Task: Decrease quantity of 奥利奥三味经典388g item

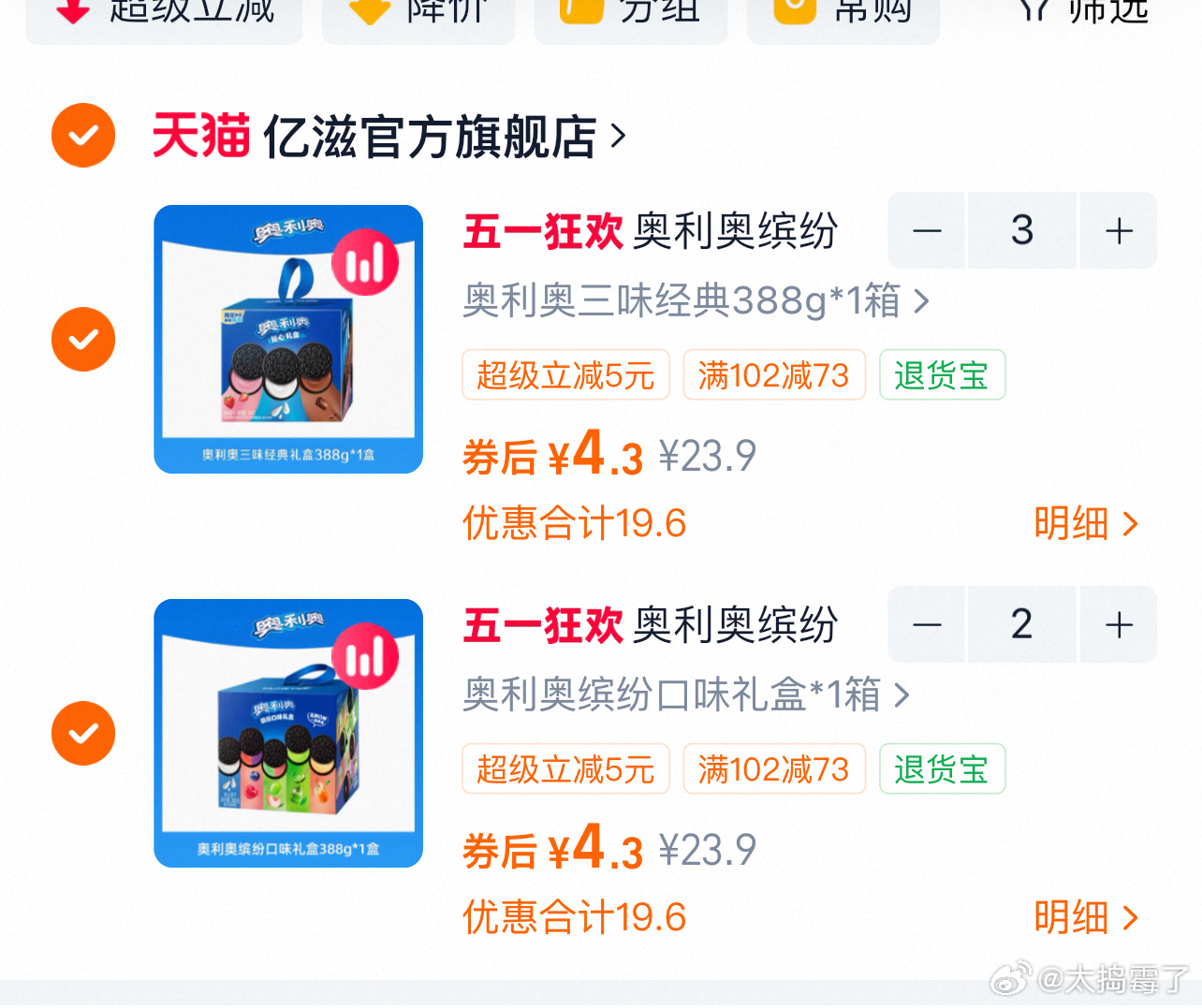Action: point(927,231)
